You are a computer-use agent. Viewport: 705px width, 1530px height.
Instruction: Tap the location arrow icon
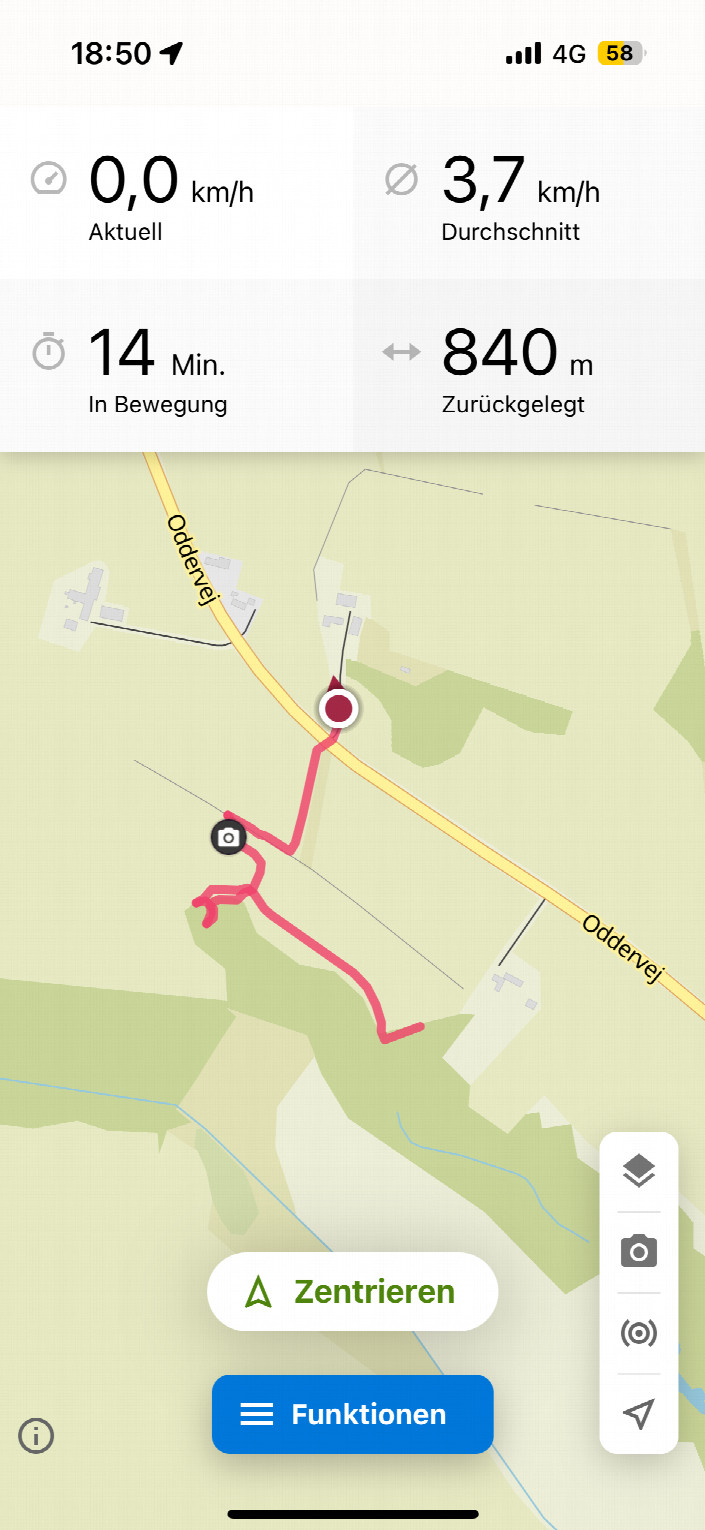[639, 1413]
